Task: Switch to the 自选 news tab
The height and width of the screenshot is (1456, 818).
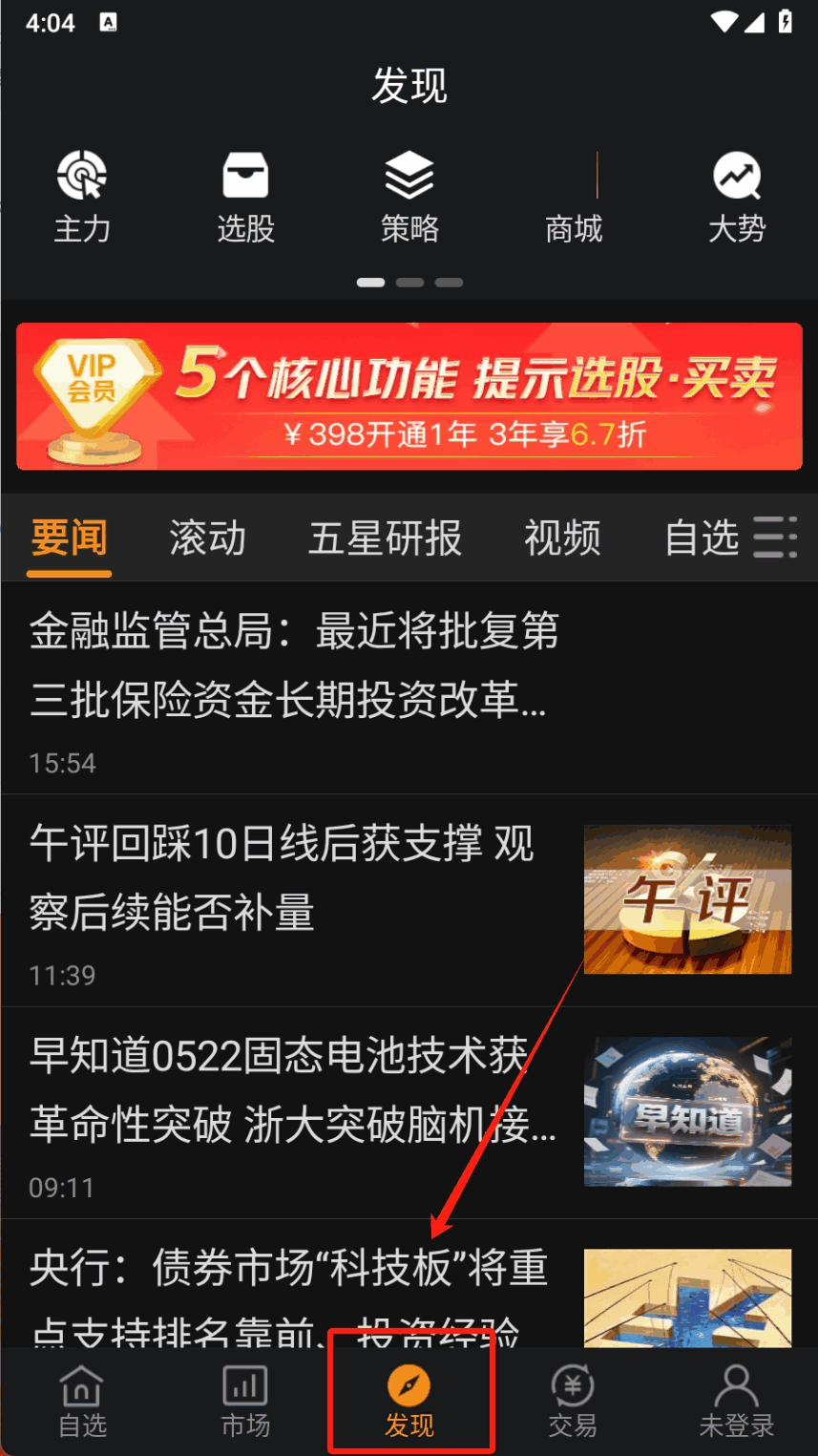Action: 702,538
